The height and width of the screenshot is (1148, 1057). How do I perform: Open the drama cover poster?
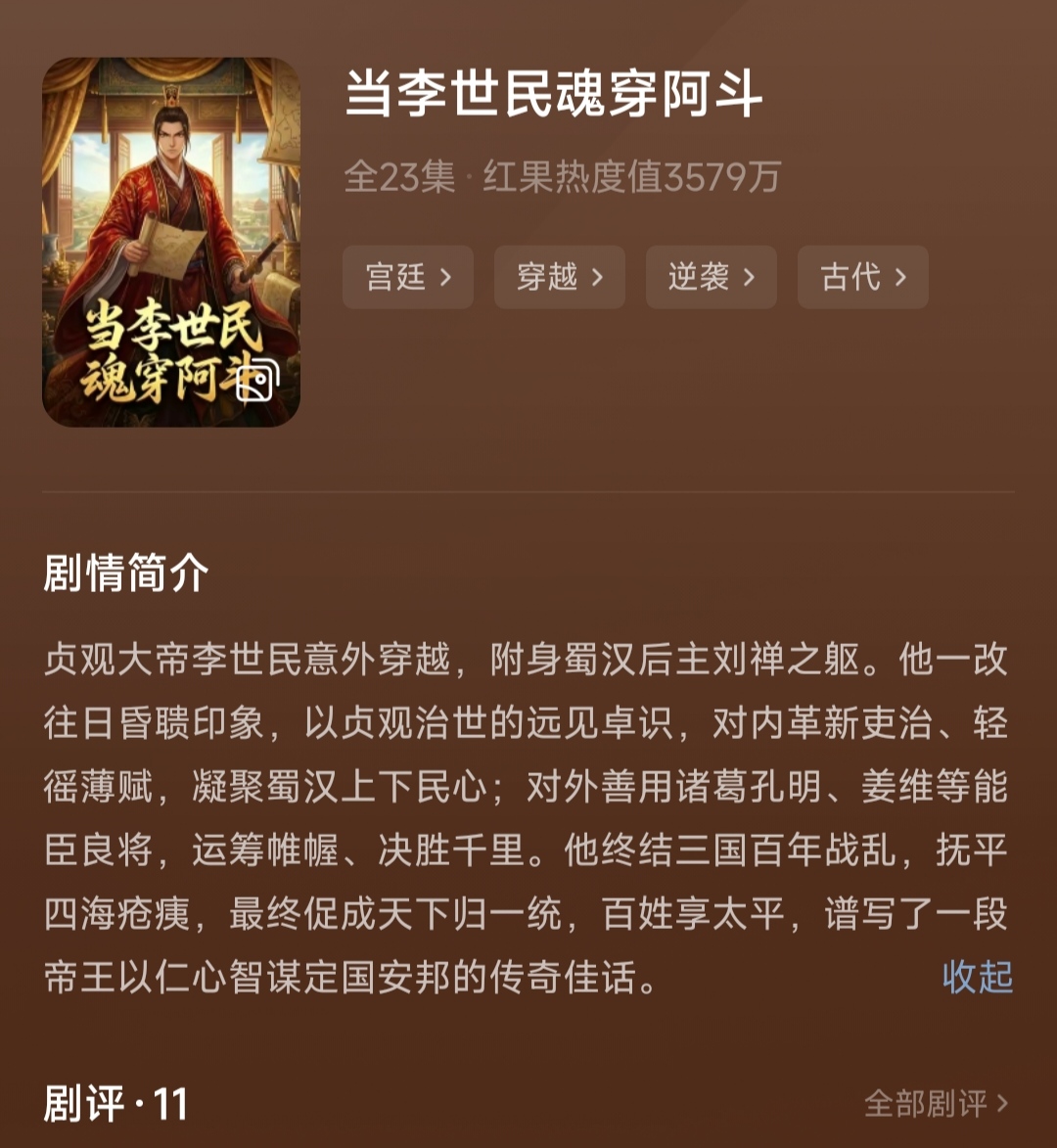coord(171,242)
